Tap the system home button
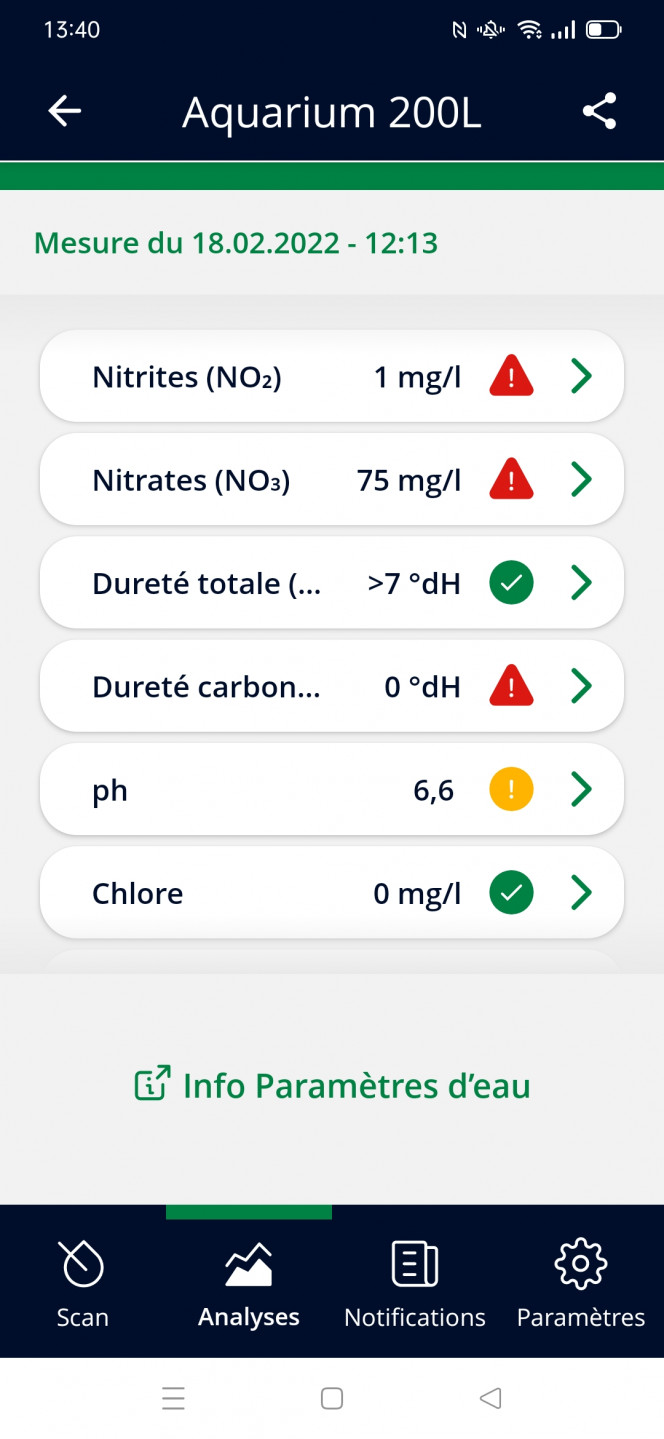Screen dimensions: 664x1439 (x=332, y=1398)
